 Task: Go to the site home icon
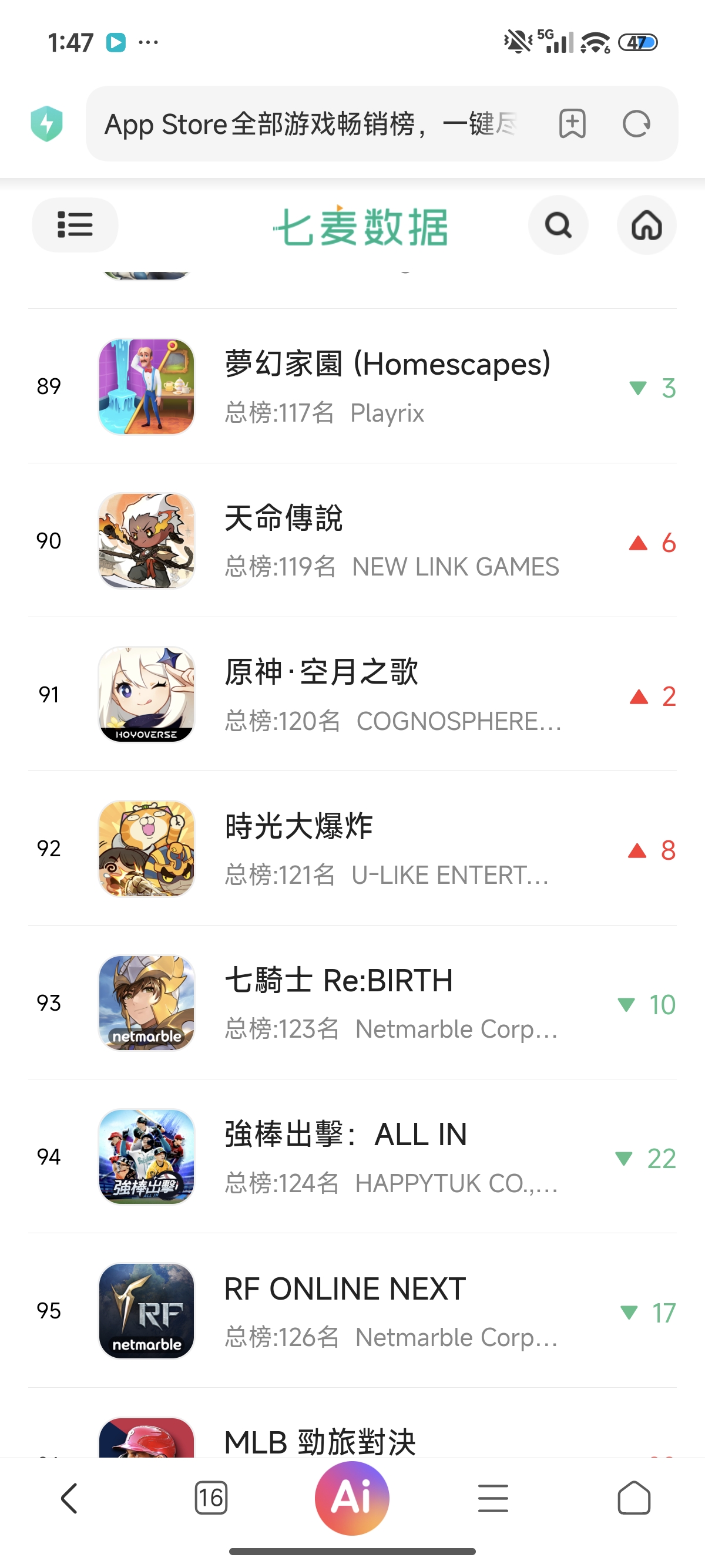point(646,226)
